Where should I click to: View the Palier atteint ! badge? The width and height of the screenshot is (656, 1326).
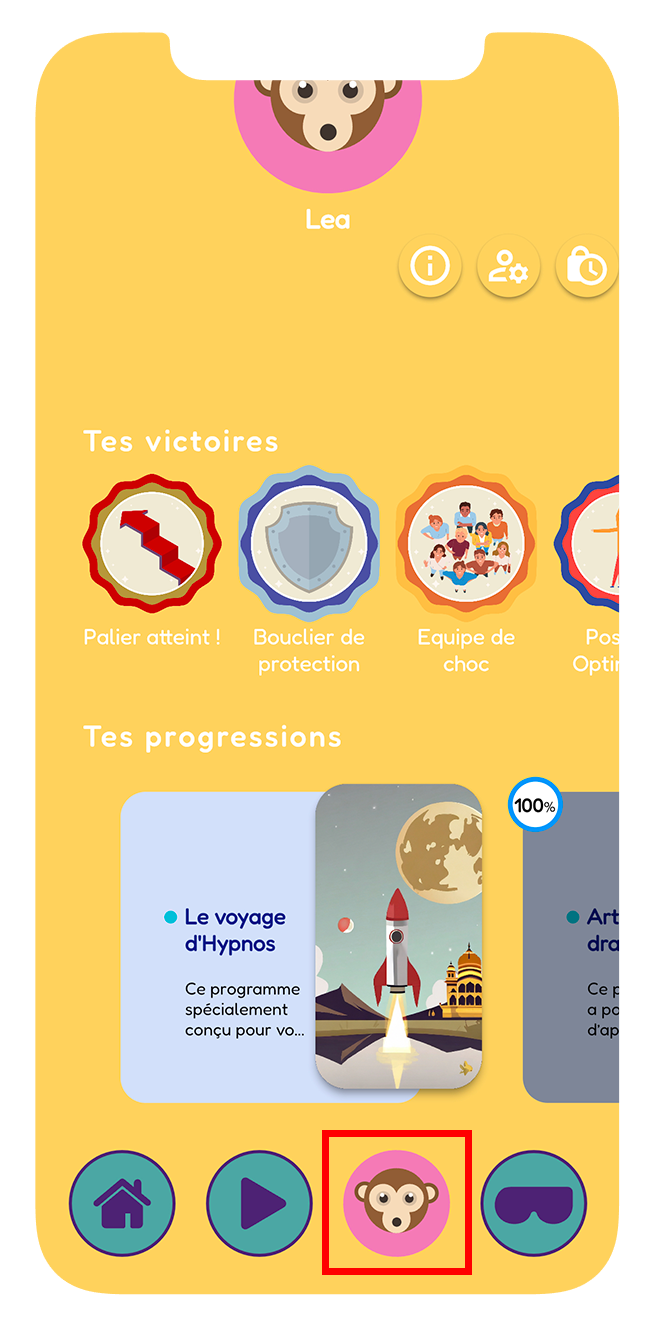(x=152, y=544)
